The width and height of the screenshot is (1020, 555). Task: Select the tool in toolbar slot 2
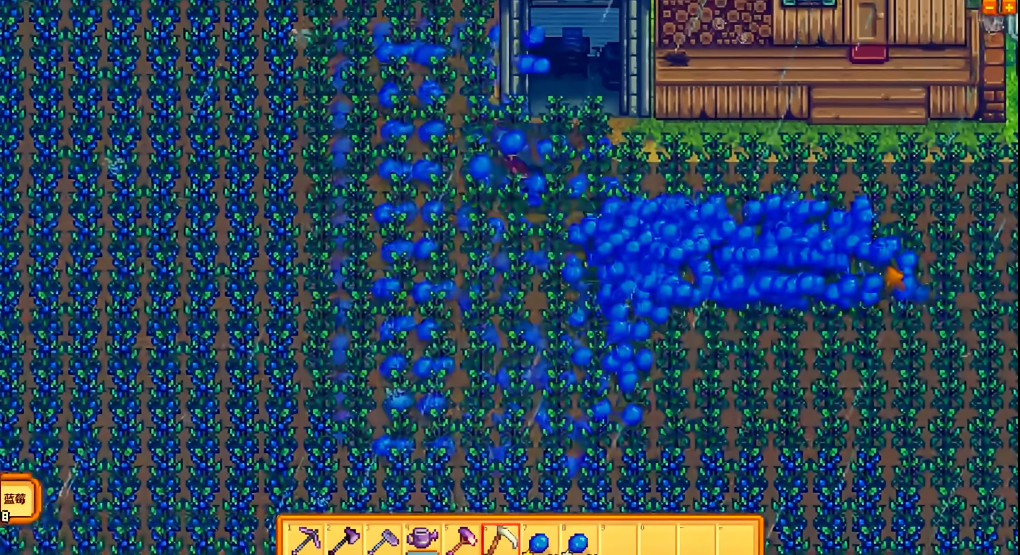coord(343,541)
